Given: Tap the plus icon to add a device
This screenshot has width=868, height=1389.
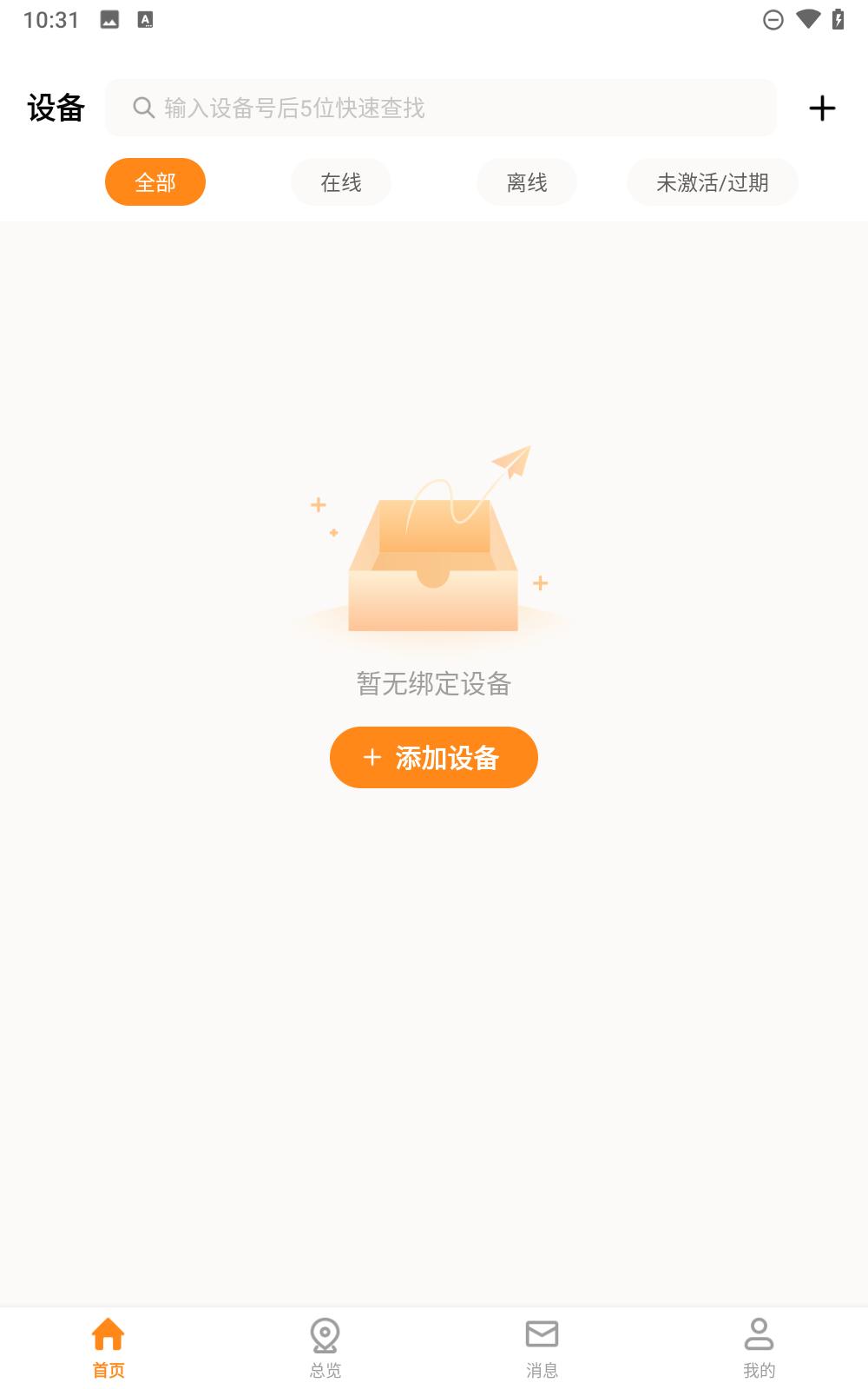Looking at the screenshot, I should 823,108.
